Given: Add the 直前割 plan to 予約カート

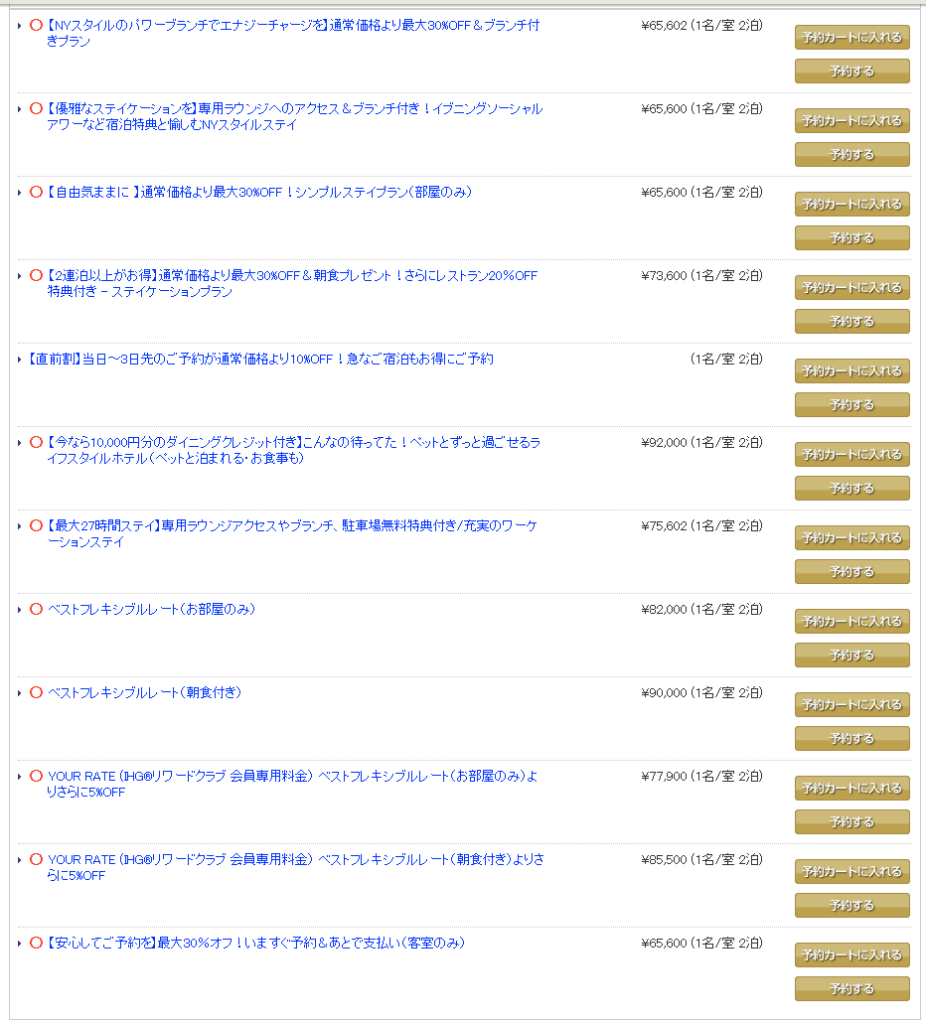Looking at the screenshot, I should [x=852, y=371].
